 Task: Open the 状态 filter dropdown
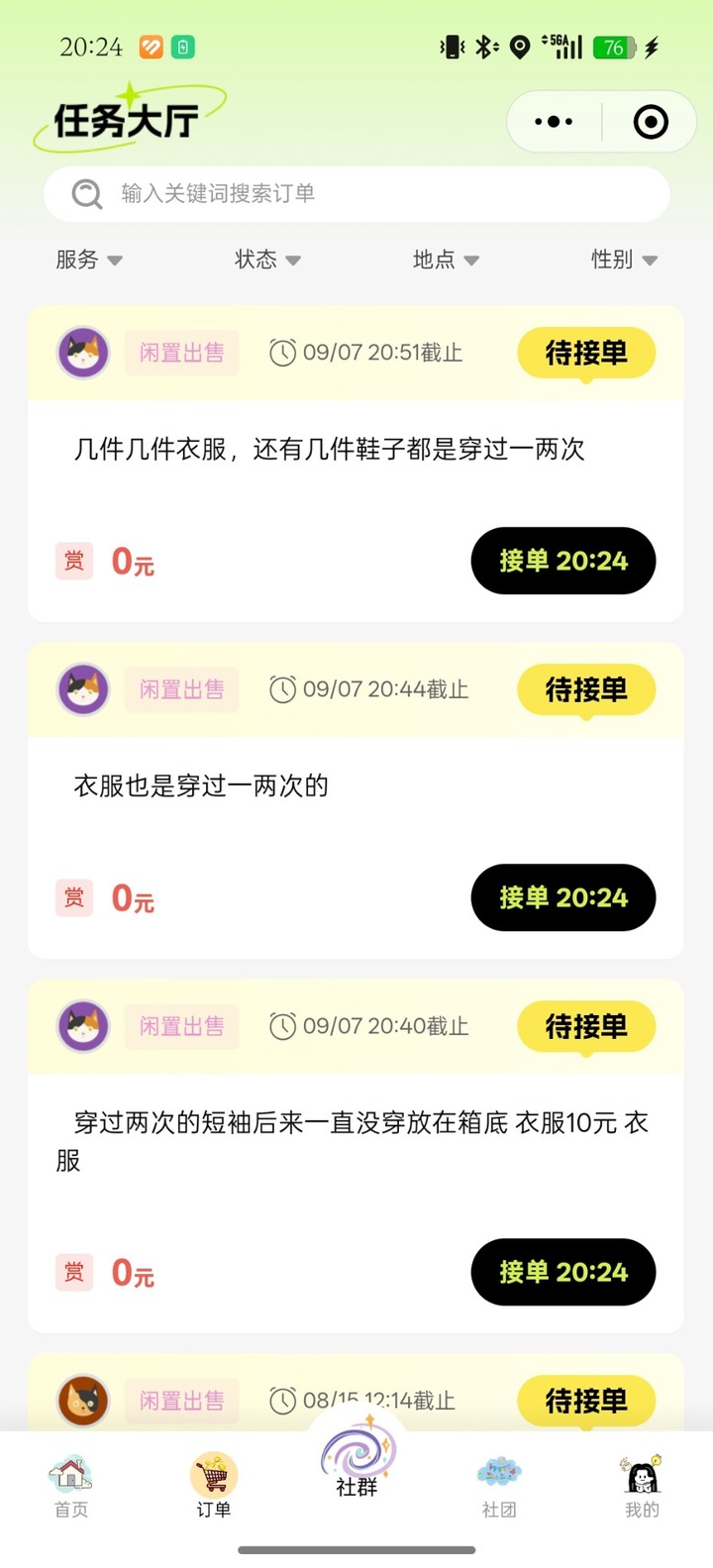[267, 261]
